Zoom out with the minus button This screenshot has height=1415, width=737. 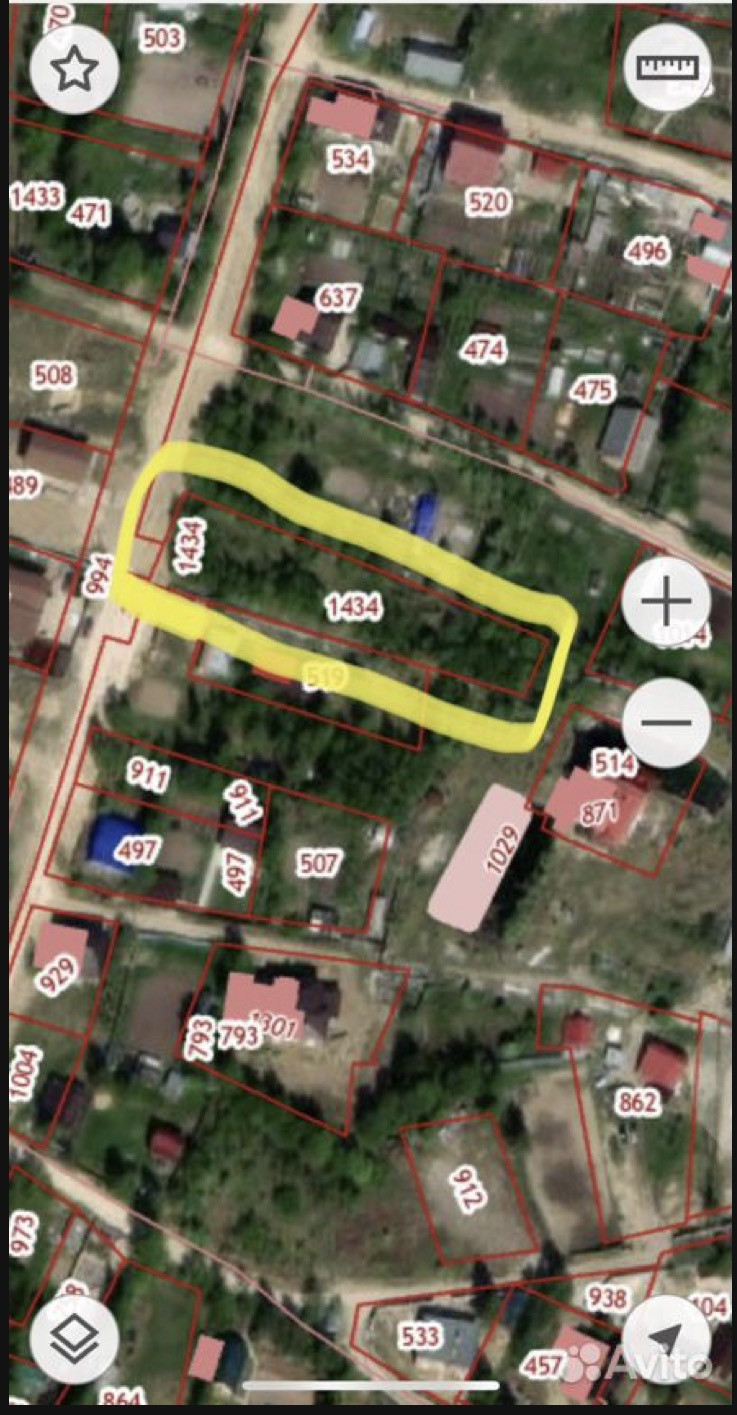coord(666,722)
